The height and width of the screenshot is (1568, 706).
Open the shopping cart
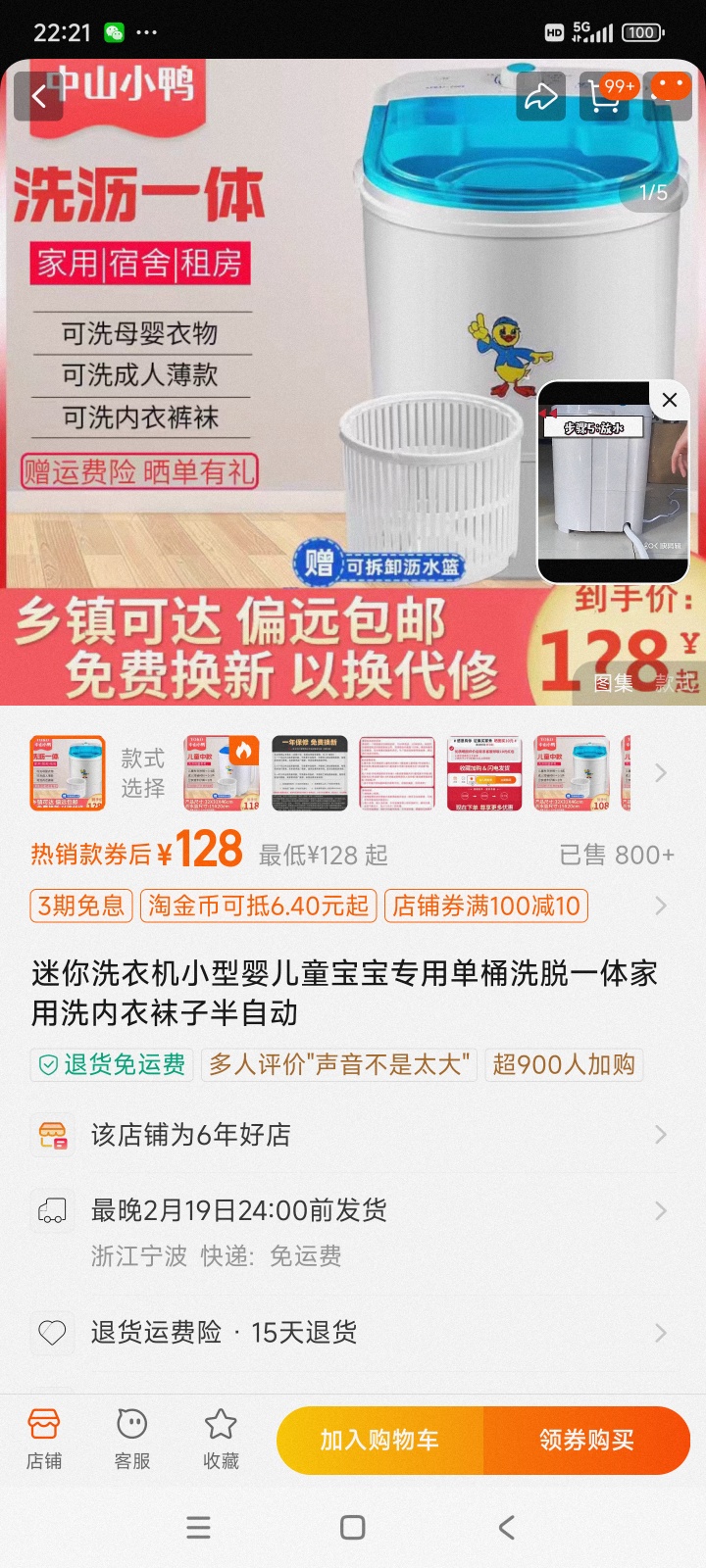point(605,96)
